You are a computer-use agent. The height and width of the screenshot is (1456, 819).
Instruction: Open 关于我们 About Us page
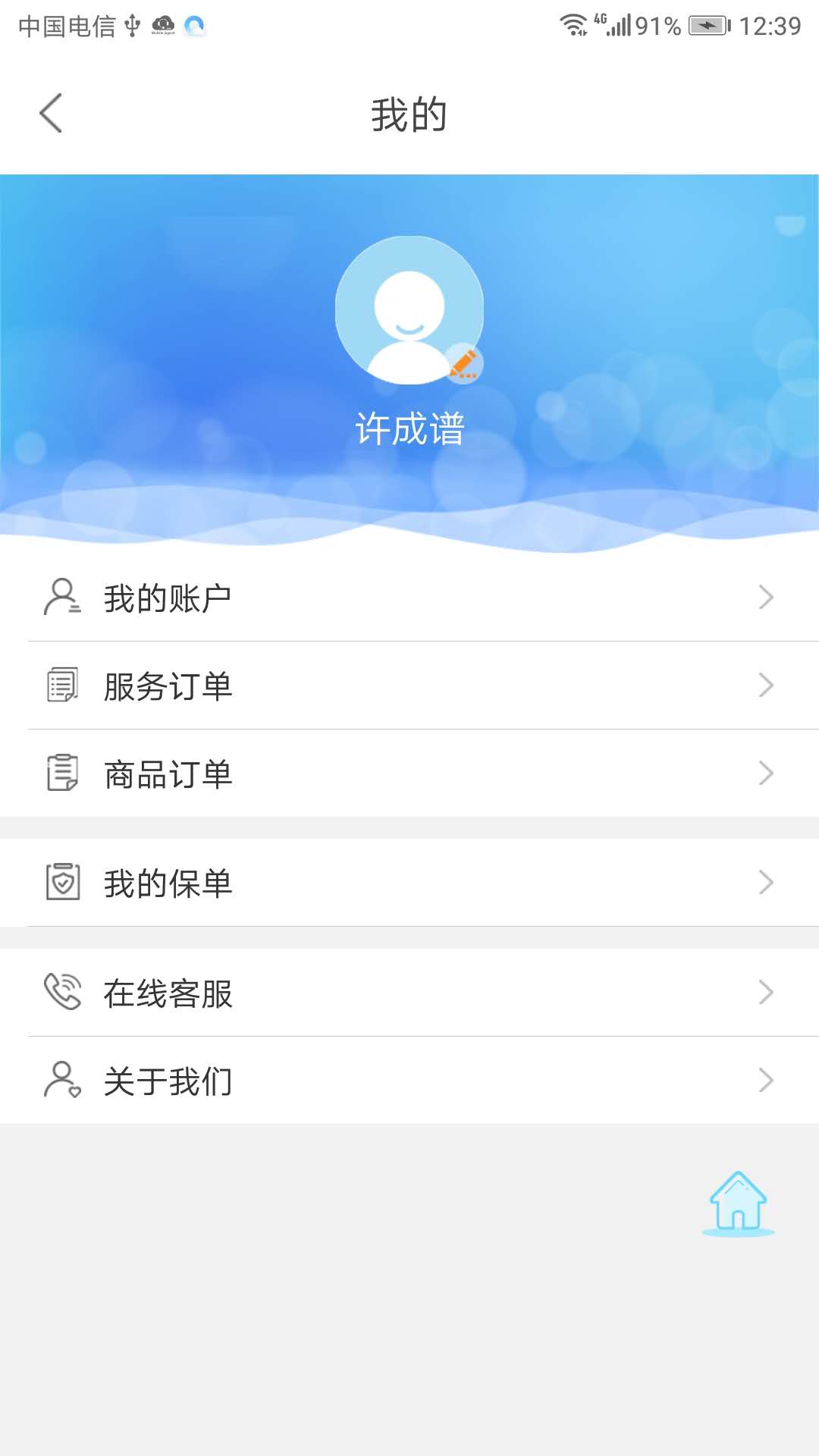click(409, 1081)
